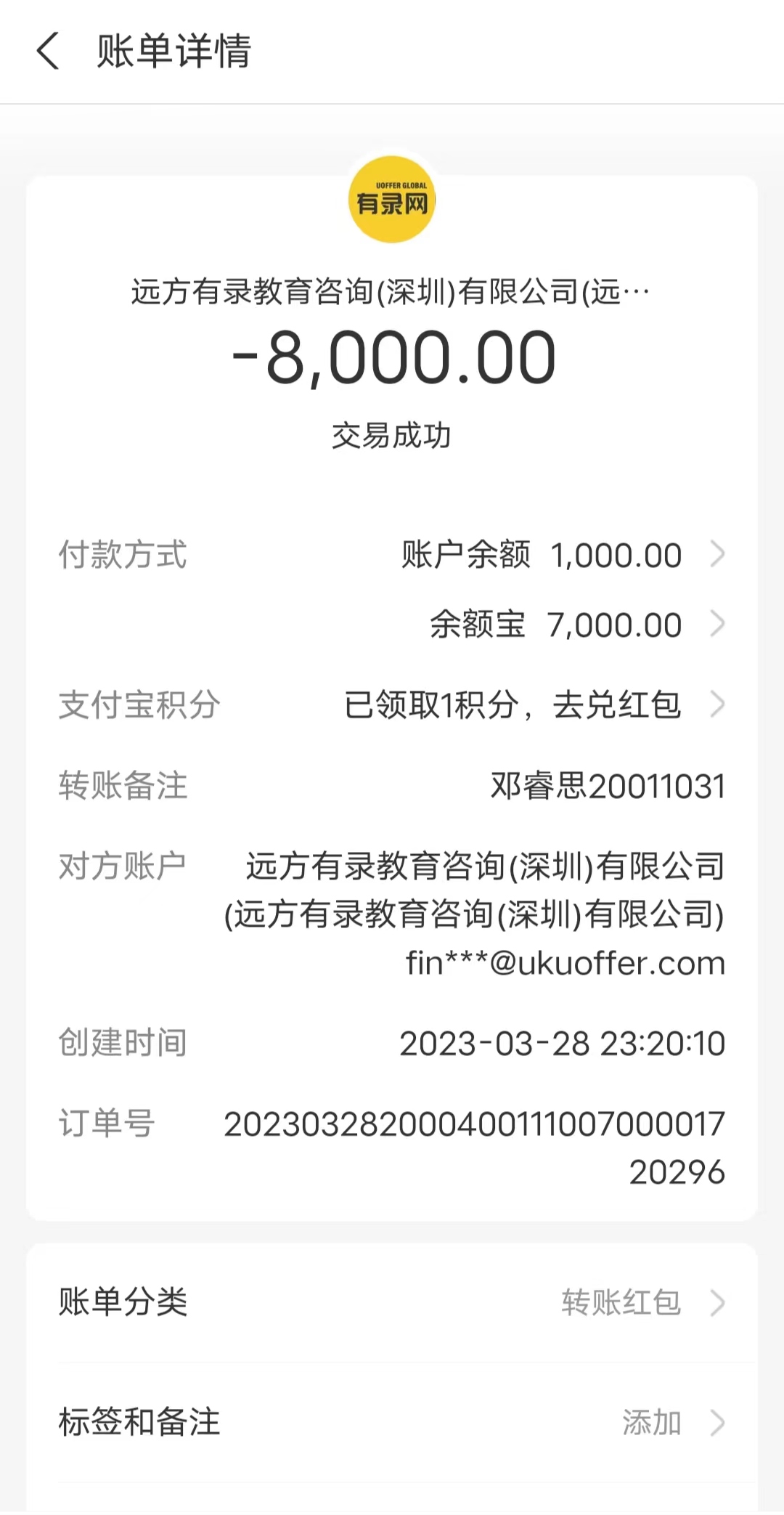Viewport: 784px width, 1515px height.
Task: Open 支付宝积分 to redeem a red packet
Action: point(534,704)
